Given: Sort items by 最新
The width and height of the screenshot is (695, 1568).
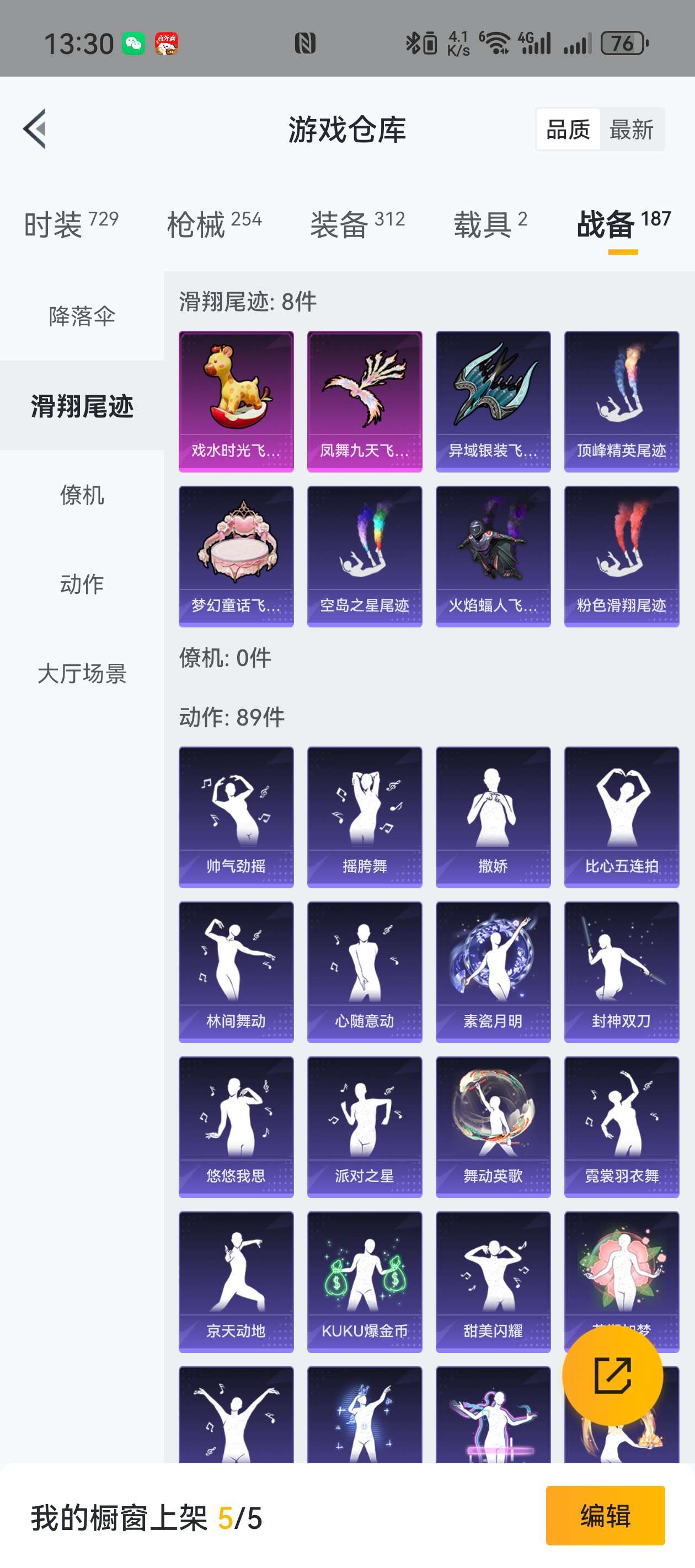Looking at the screenshot, I should pos(631,130).
